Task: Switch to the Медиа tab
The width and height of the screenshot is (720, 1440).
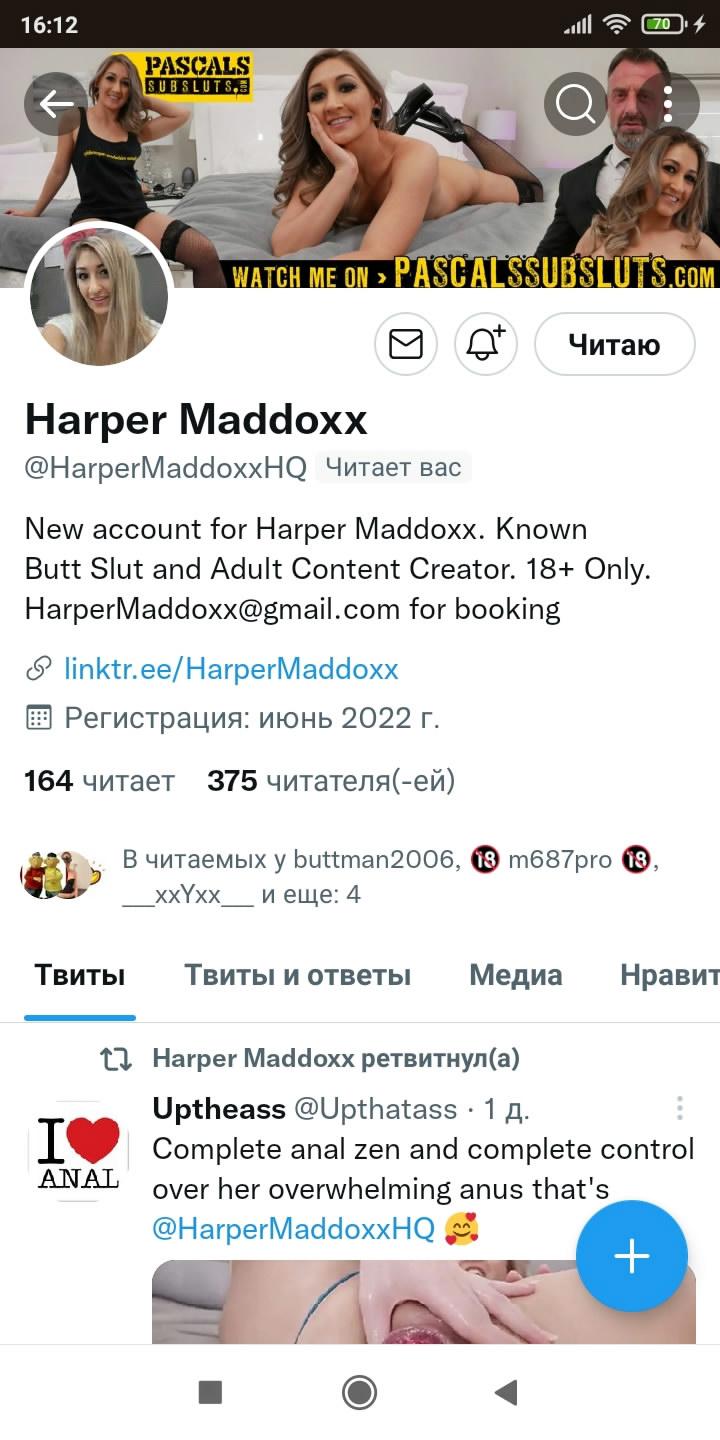Action: pos(515,975)
